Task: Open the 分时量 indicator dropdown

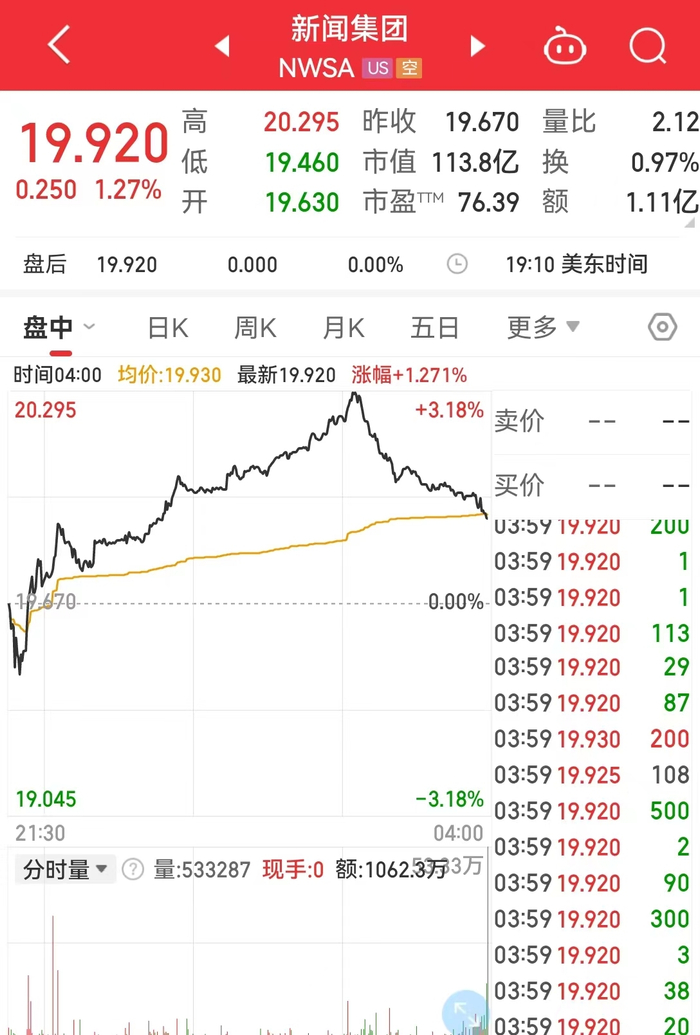Action: click(65, 869)
